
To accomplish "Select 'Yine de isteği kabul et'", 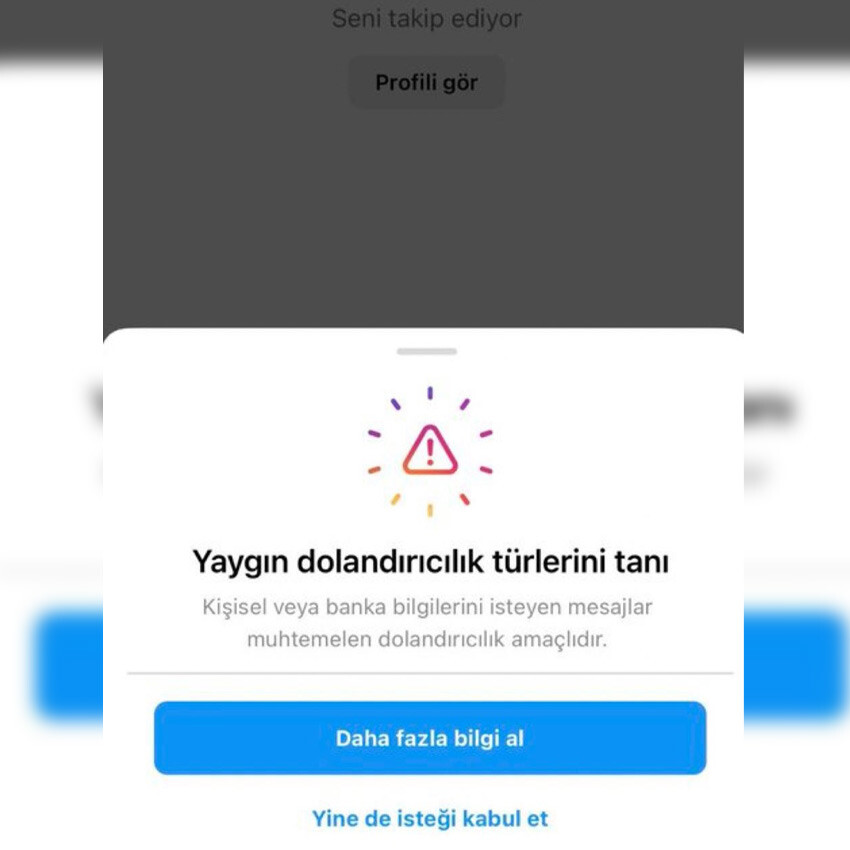I will point(430,818).
